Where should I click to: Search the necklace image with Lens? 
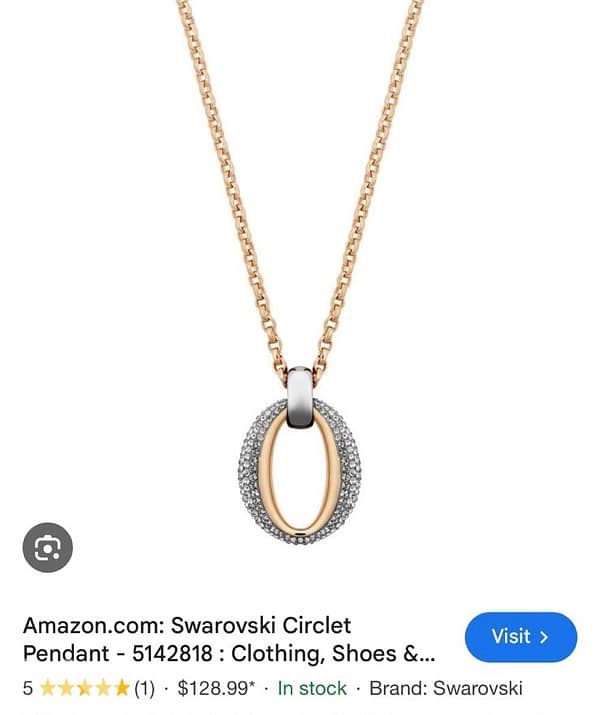pyautogui.click(x=47, y=547)
